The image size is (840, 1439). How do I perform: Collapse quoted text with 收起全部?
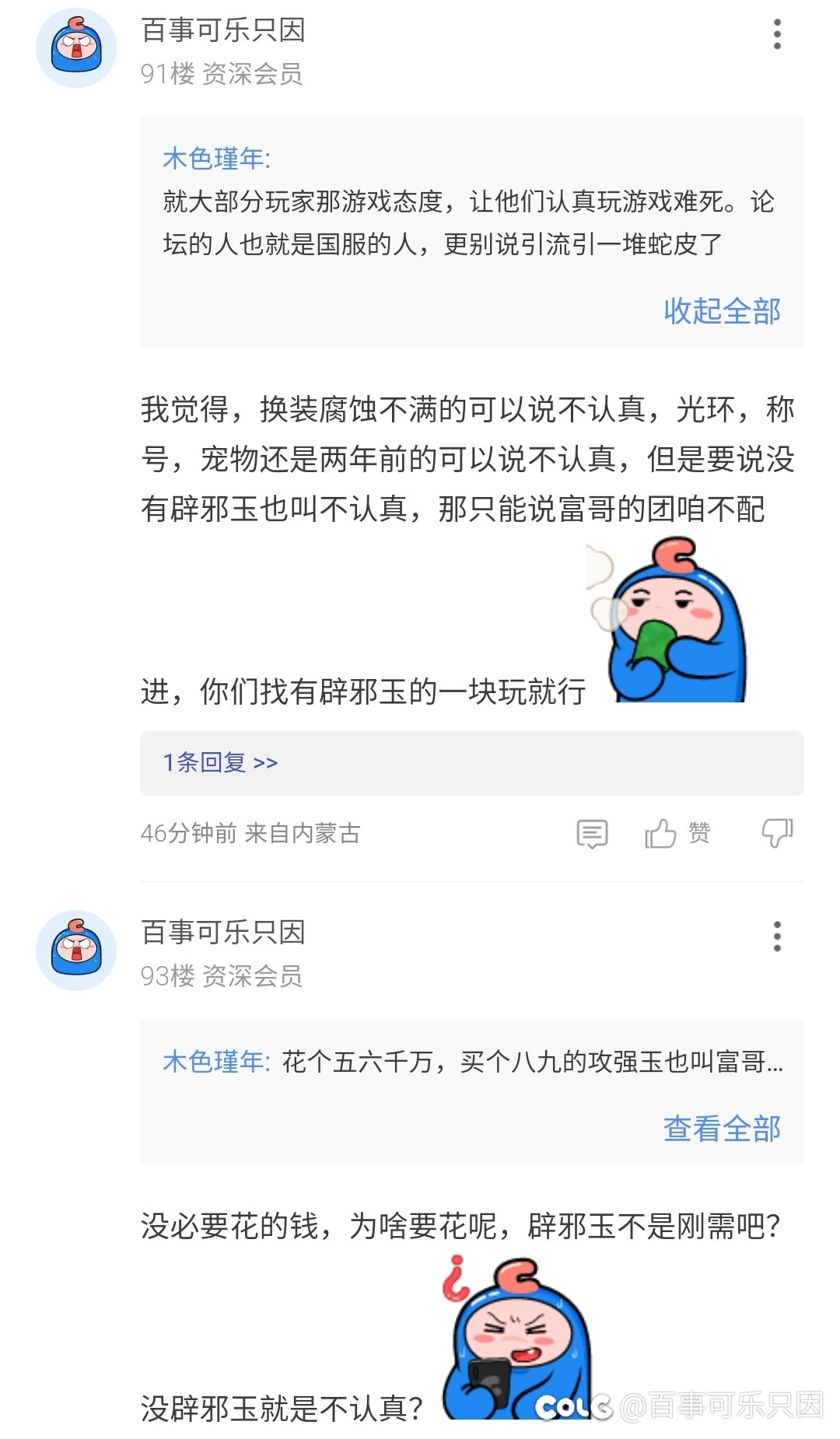(721, 311)
